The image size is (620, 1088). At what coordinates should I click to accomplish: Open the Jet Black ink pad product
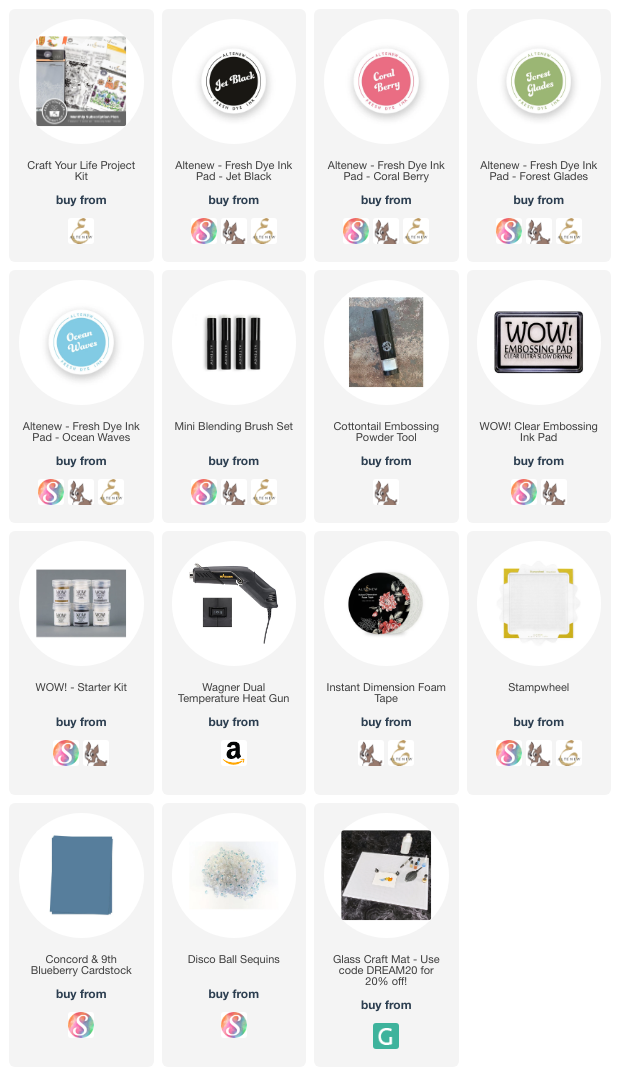[234, 81]
